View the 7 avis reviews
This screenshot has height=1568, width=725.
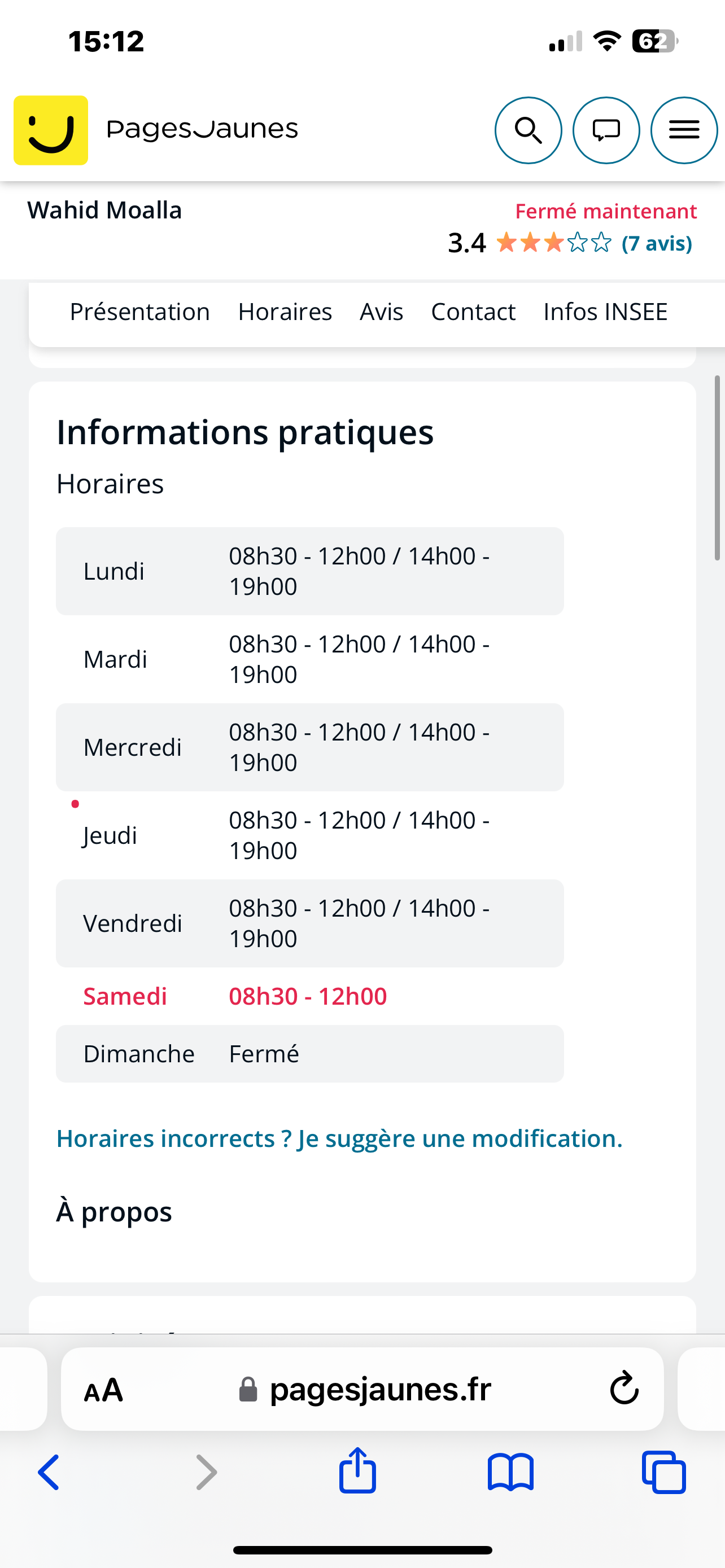pos(656,243)
